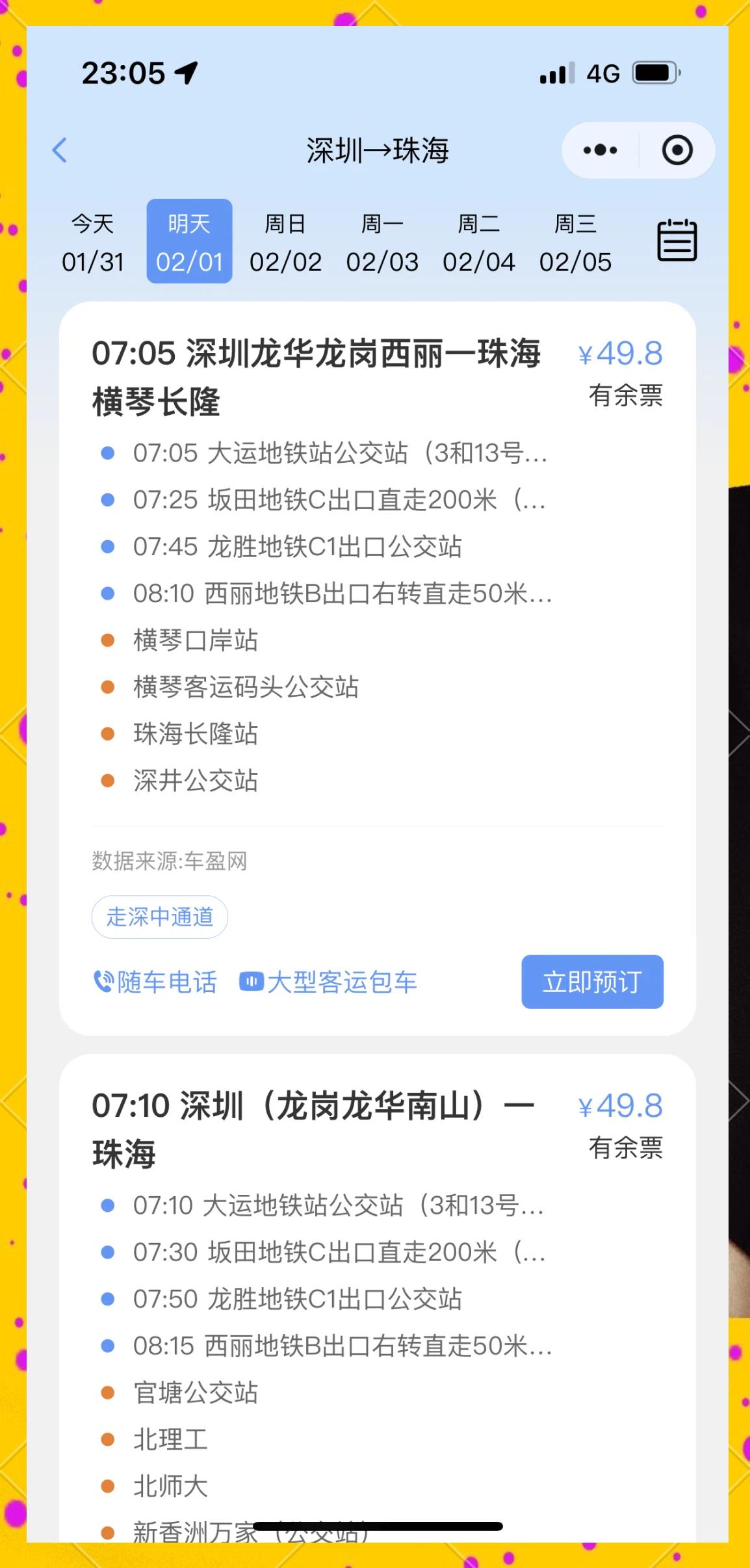The width and height of the screenshot is (750, 1568).
Task: Toggle the 走深中通道 route filter
Action: (x=159, y=917)
